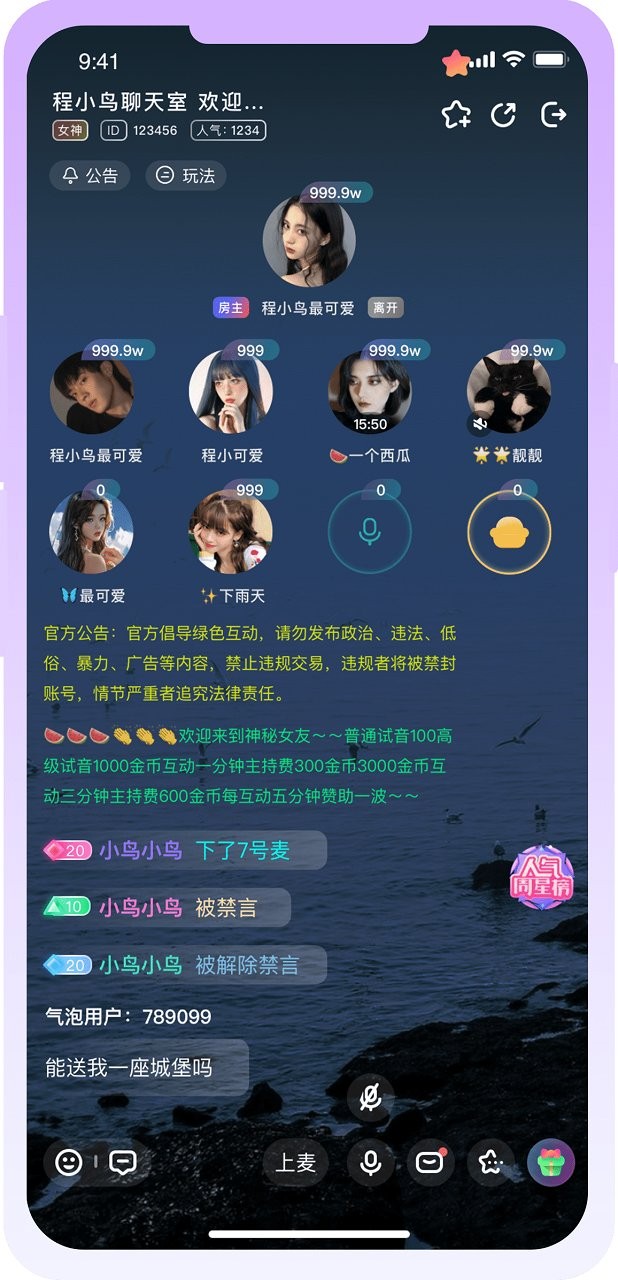Image resolution: width=618 pixels, height=1280 pixels.
Task: Open the gift box panel
Action: click(551, 1163)
